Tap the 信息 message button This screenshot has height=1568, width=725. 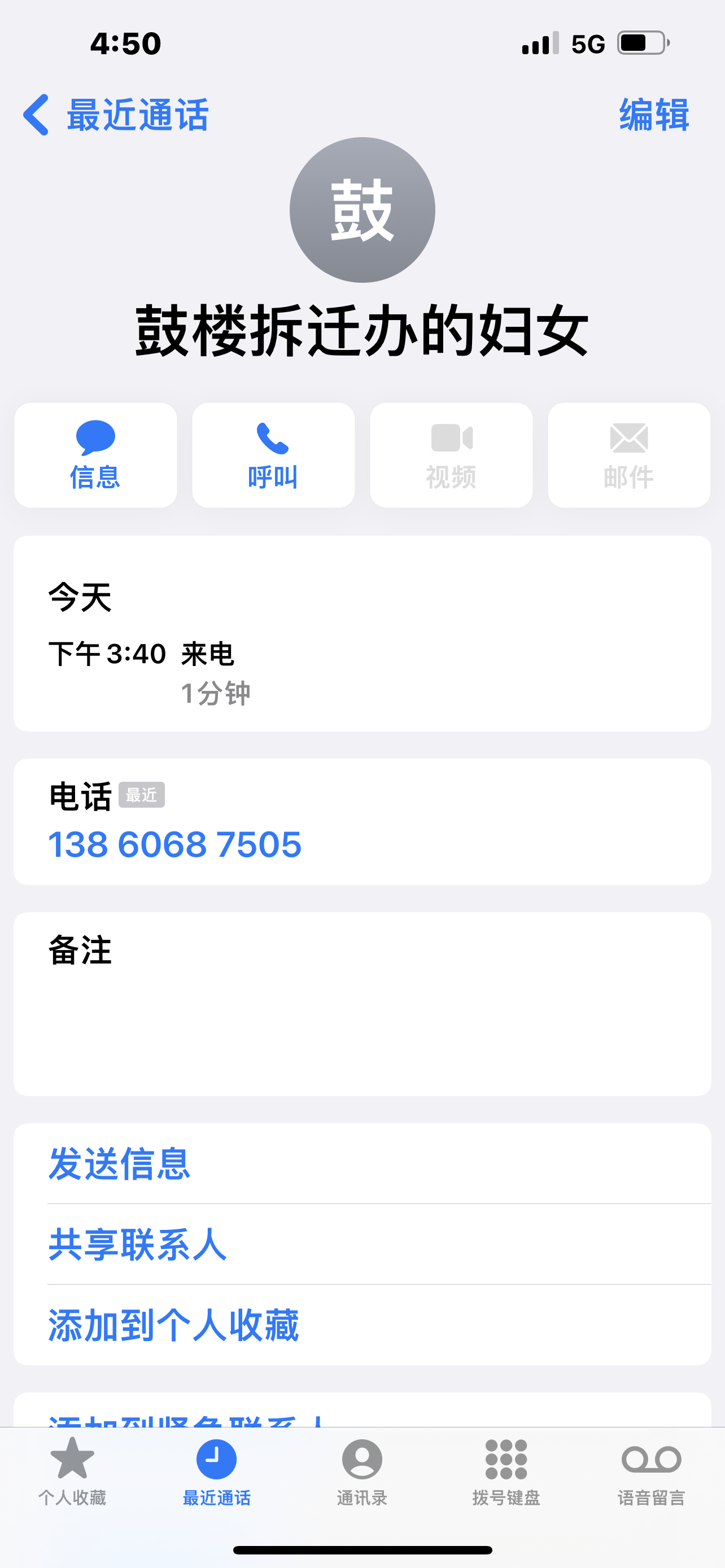95,455
